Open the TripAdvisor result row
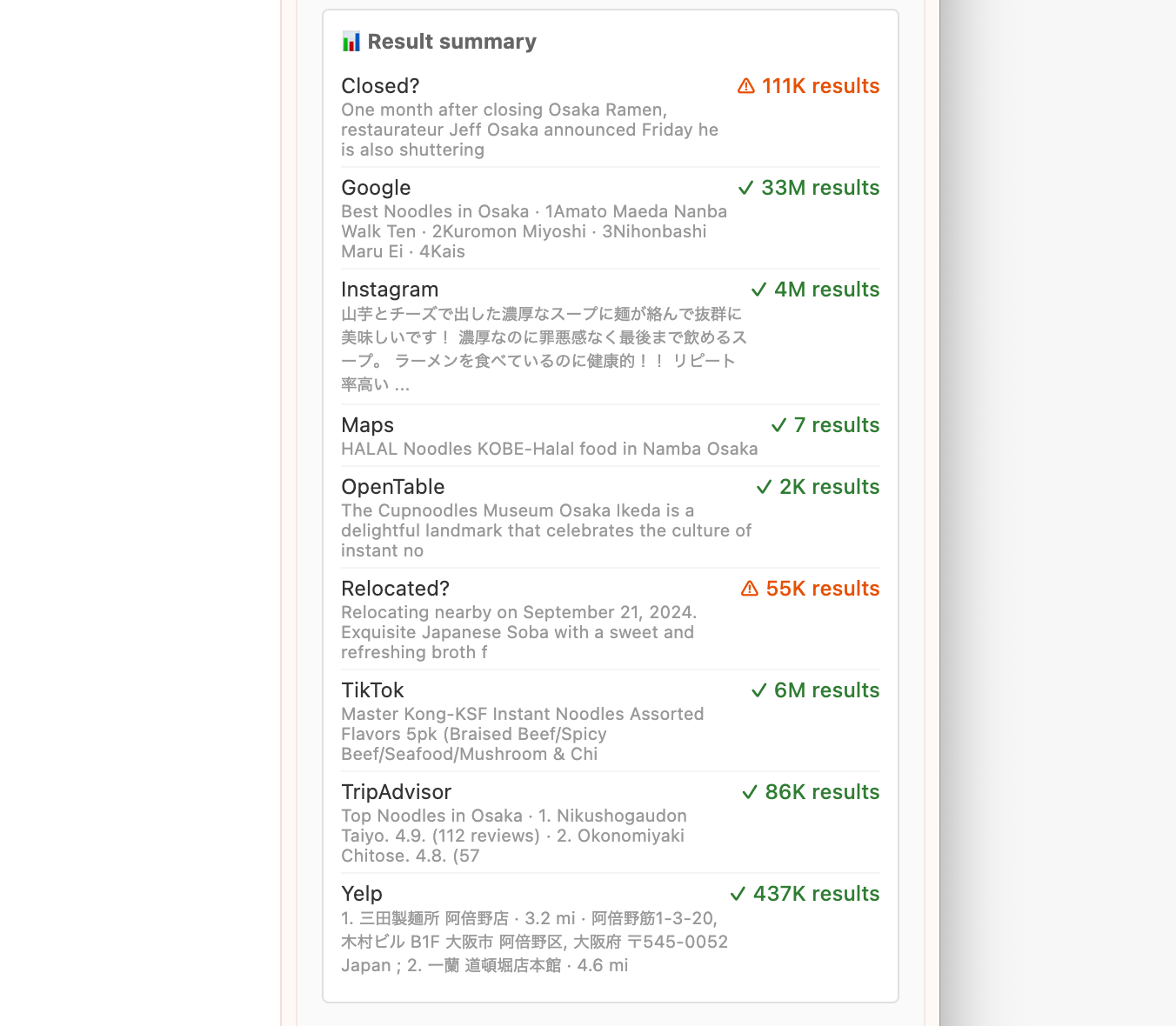The height and width of the screenshot is (1026, 1176). [609, 822]
